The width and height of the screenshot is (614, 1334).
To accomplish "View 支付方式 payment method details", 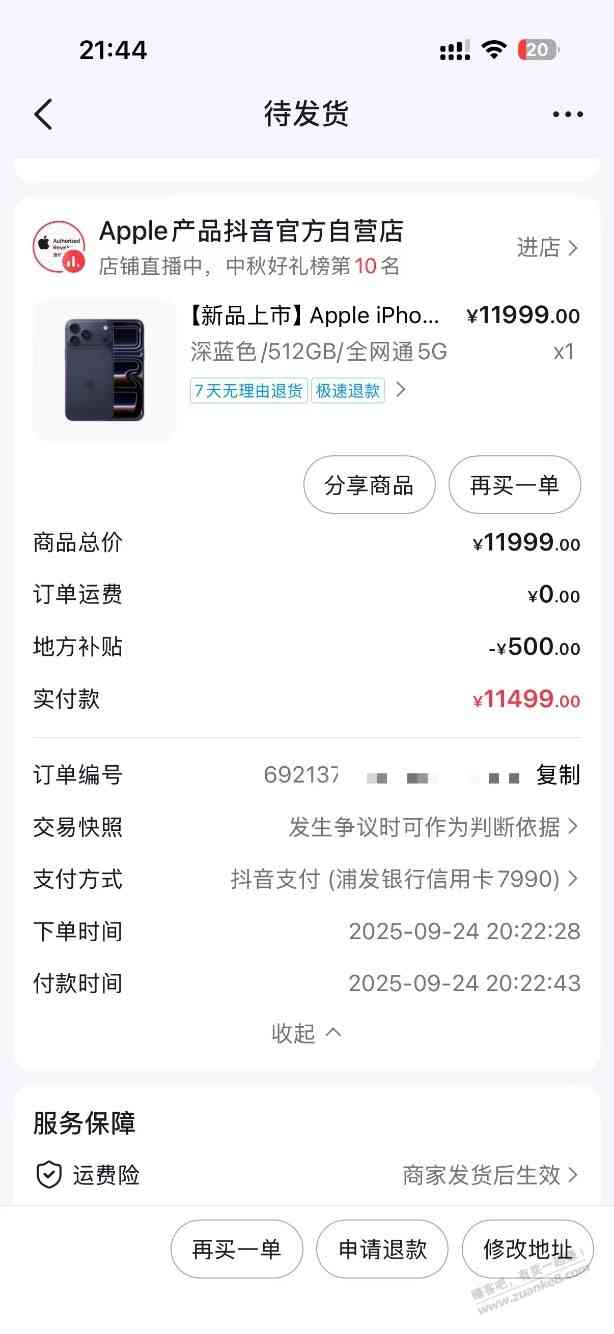I will click(404, 879).
